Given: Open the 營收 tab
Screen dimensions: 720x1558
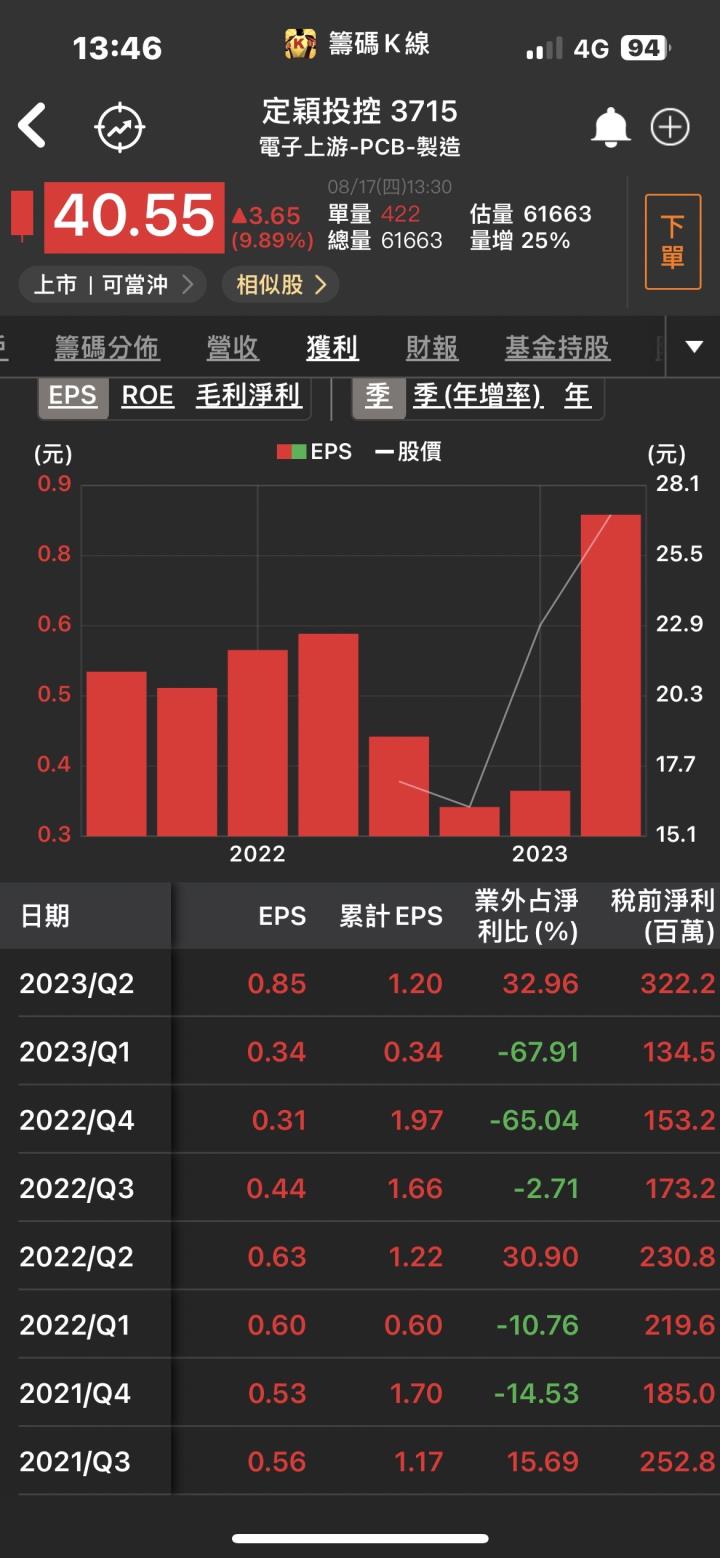Looking at the screenshot, I should coord(231,347).
